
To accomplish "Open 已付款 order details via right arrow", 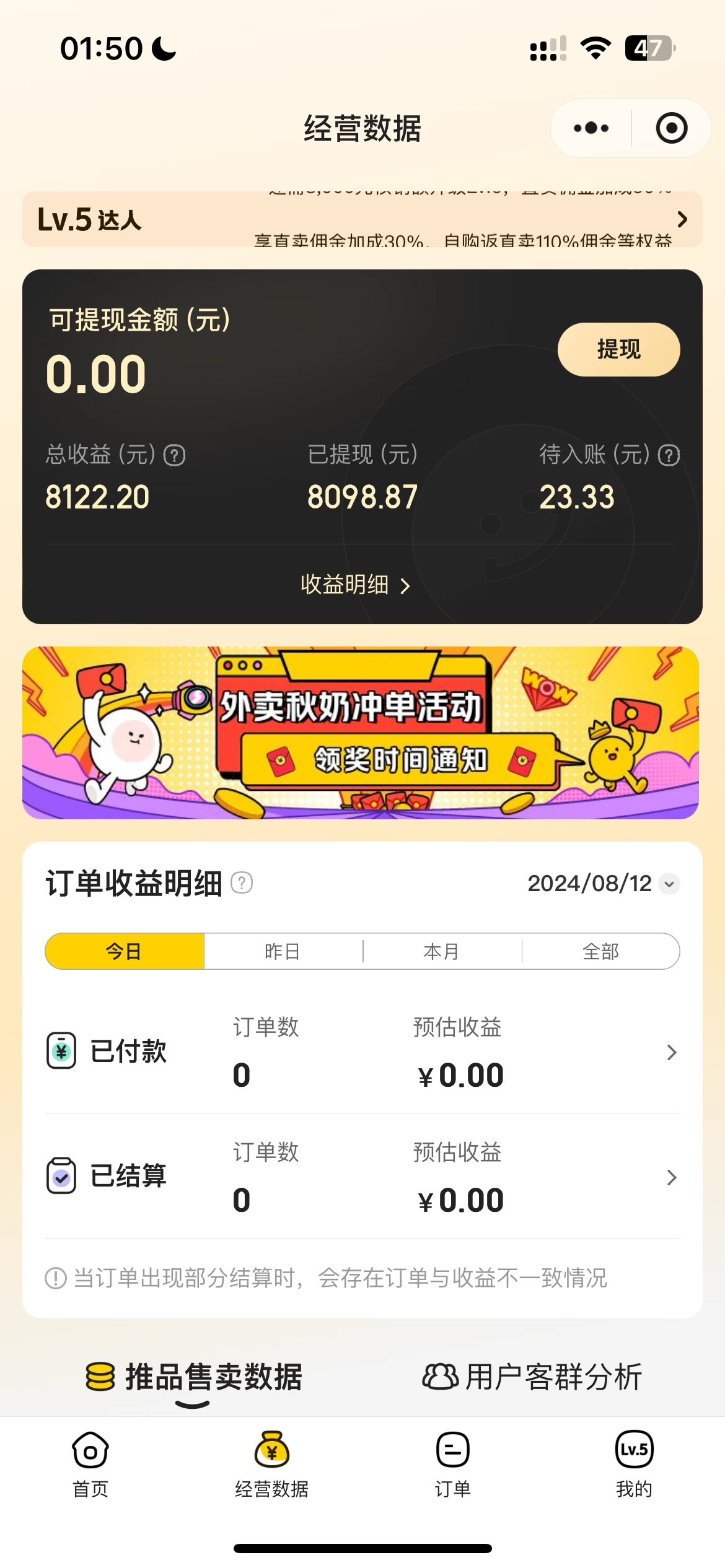I will click(x=670, y=1051).
